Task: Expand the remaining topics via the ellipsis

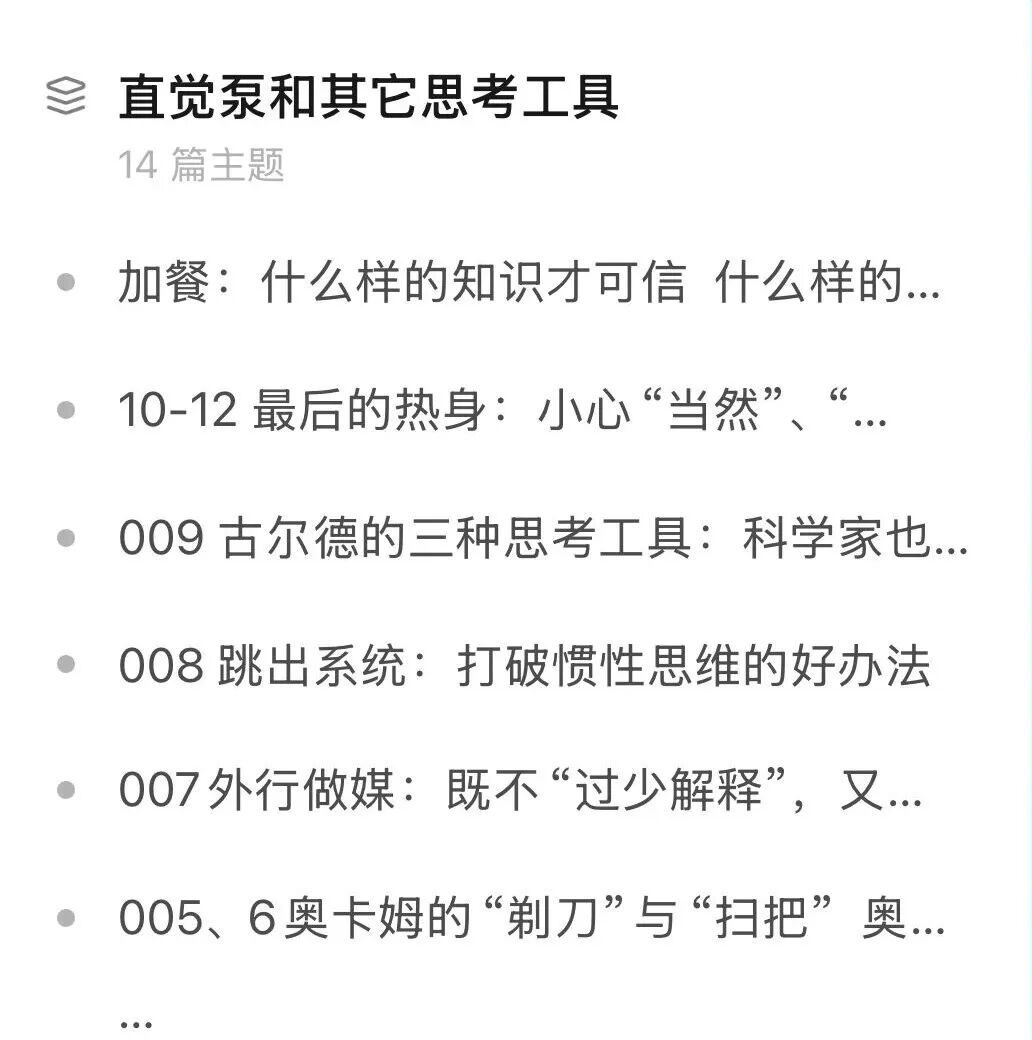Action: (135, 1022)
